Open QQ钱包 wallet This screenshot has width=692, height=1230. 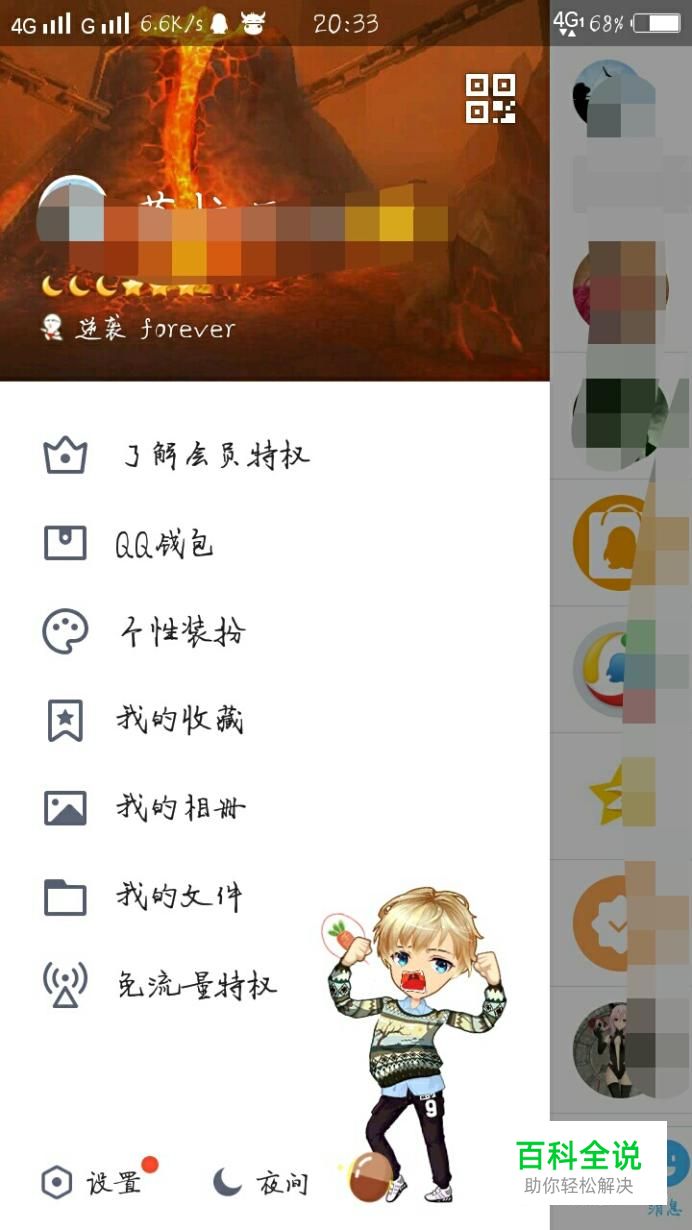pyautogui.click(x=163, y=544)
